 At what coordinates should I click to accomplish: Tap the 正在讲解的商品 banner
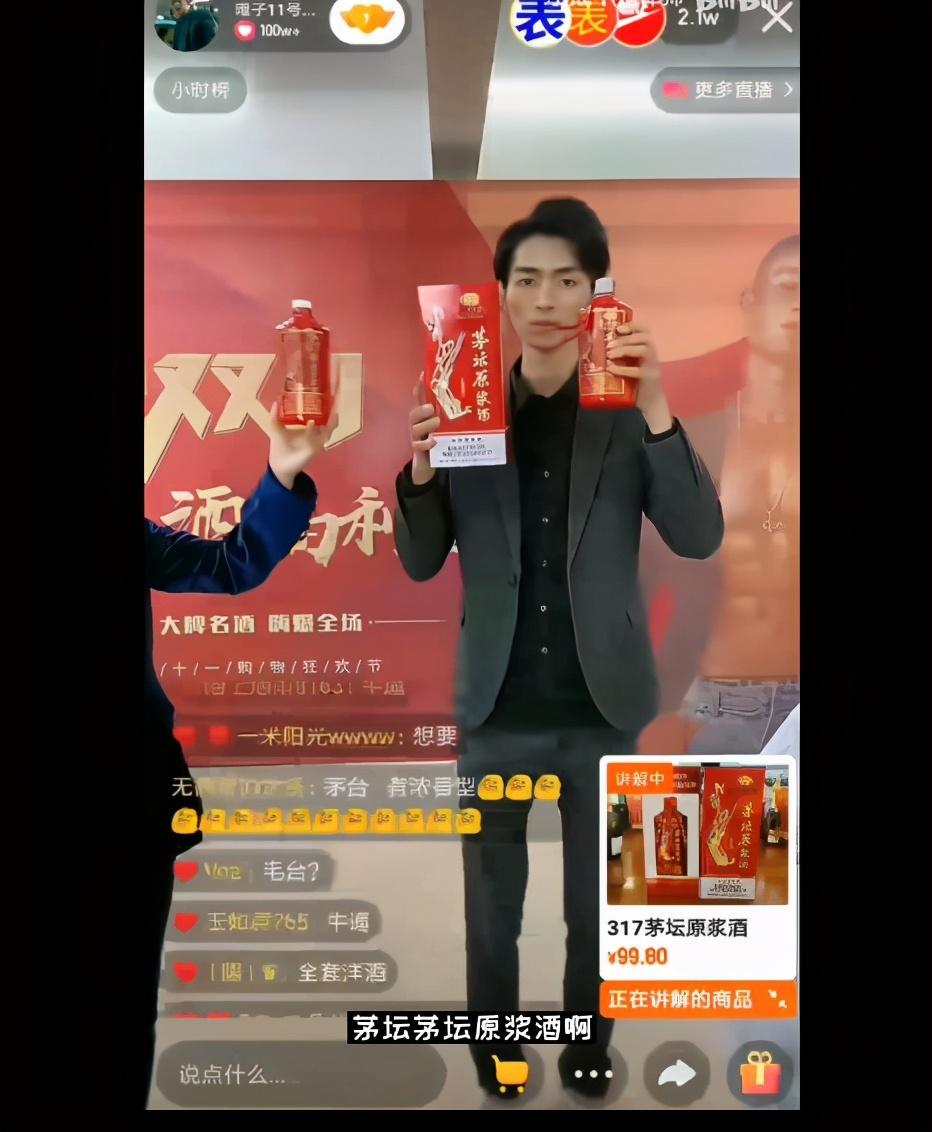coord(697,999)
